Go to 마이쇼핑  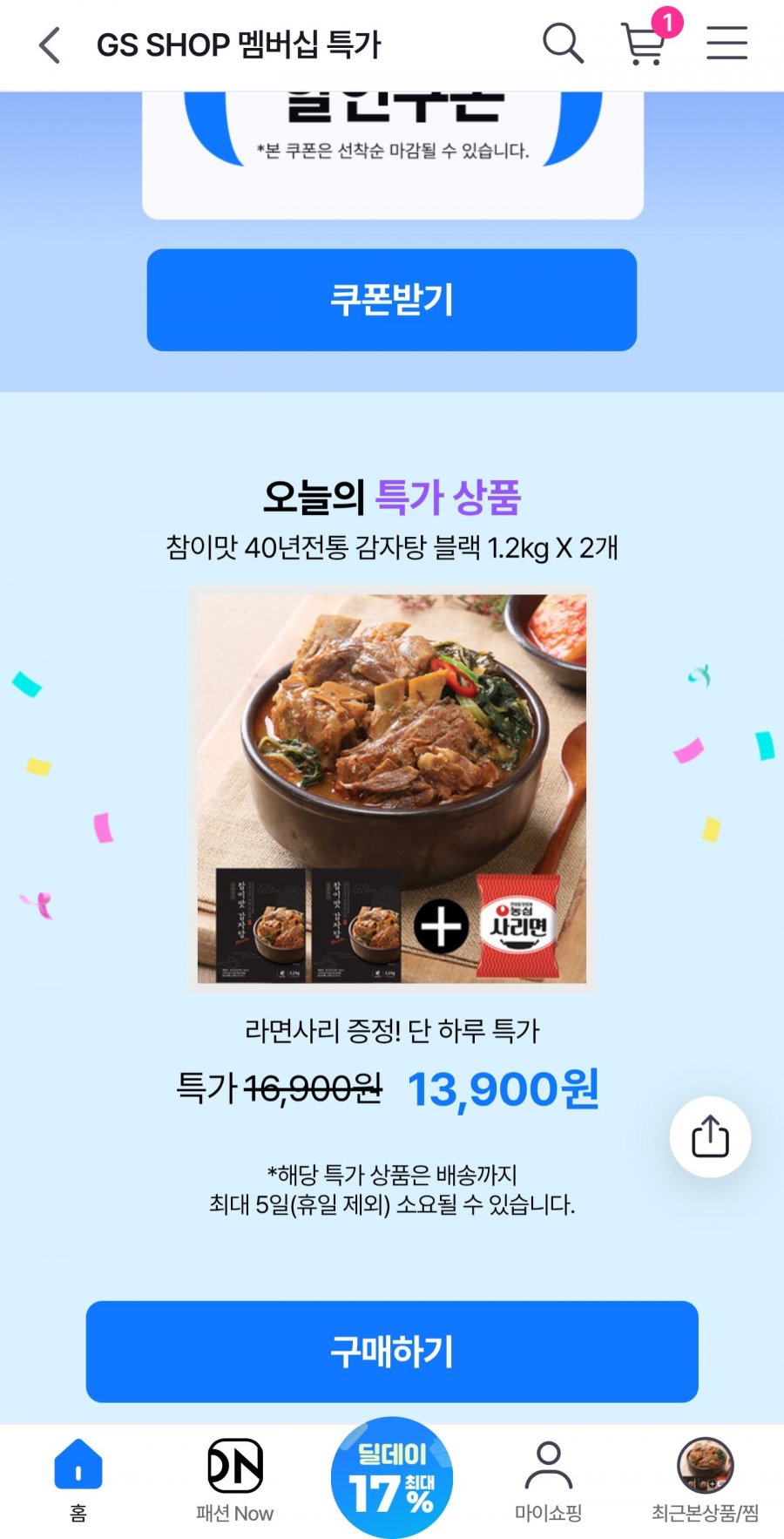548,1478
